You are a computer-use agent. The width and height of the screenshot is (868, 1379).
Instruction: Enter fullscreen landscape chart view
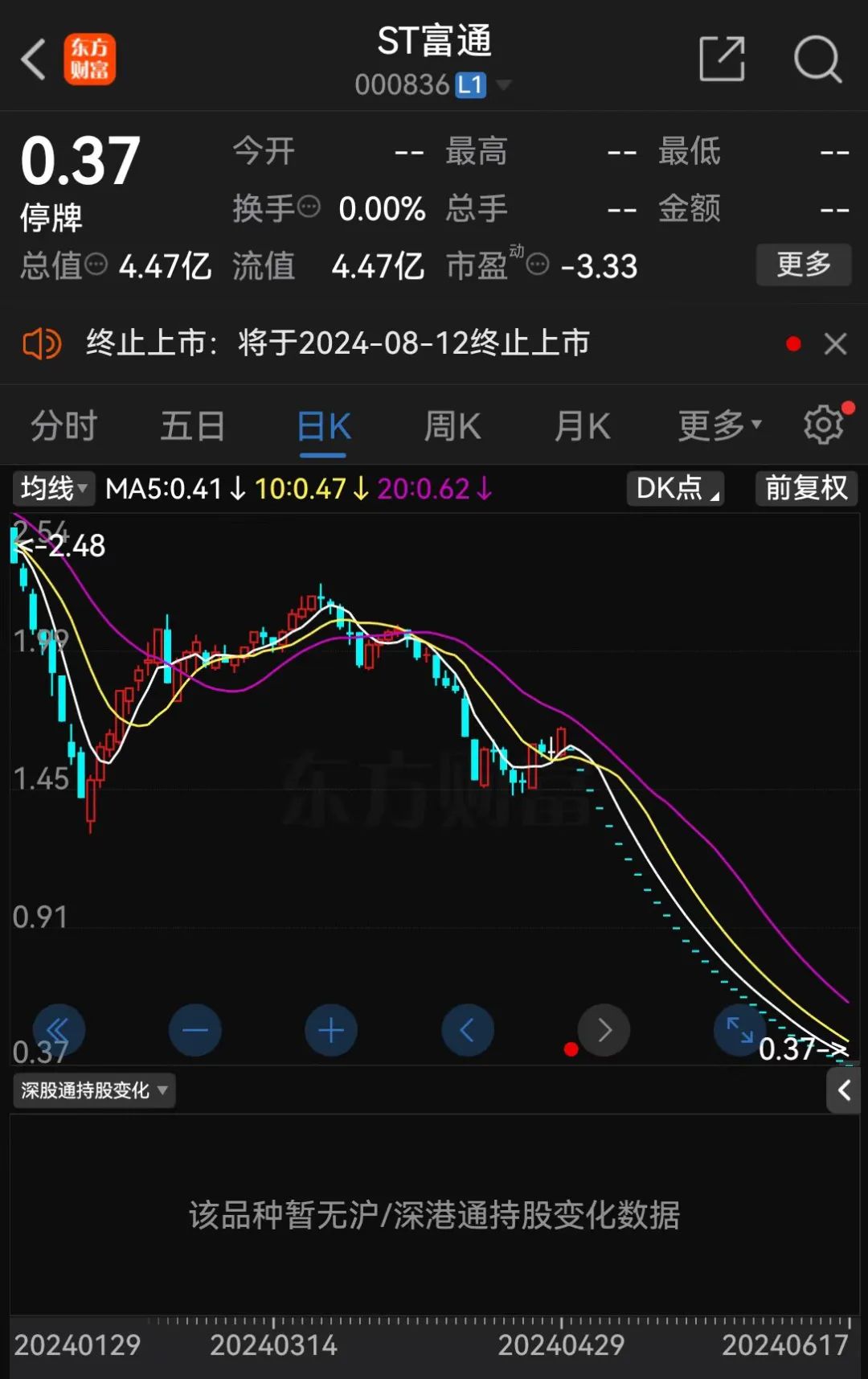pos(739,1030)
